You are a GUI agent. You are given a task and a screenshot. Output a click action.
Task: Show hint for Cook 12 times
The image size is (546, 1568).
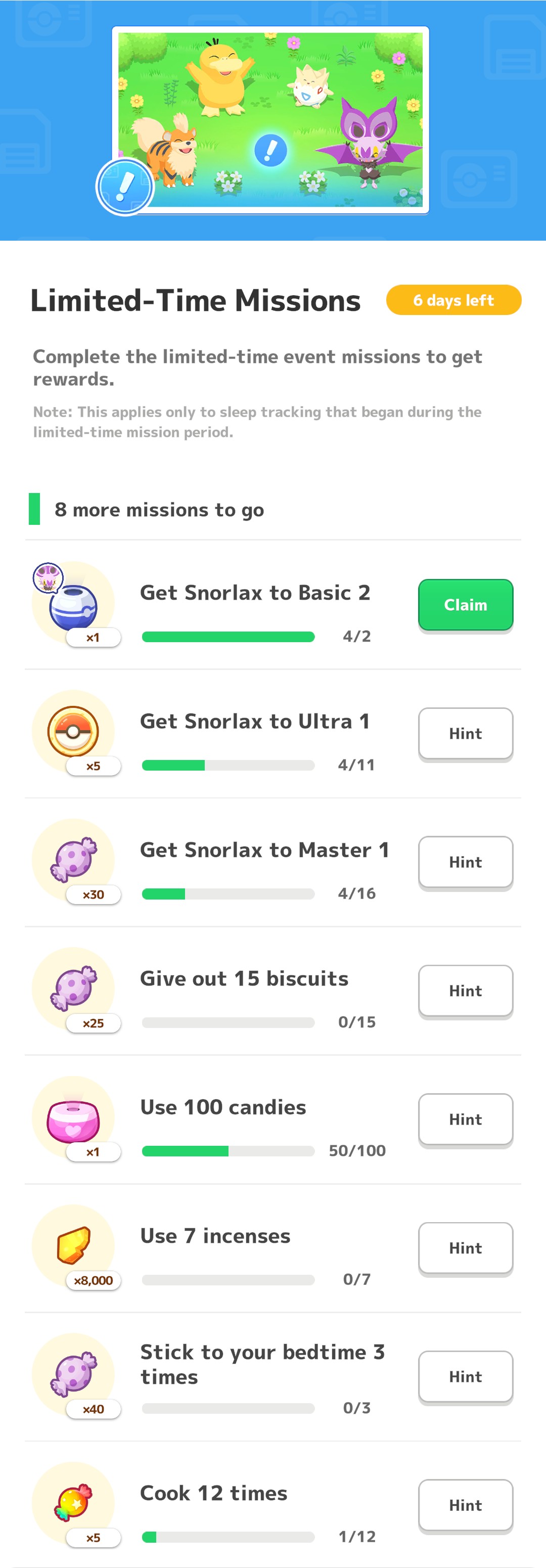[465, 1505]
